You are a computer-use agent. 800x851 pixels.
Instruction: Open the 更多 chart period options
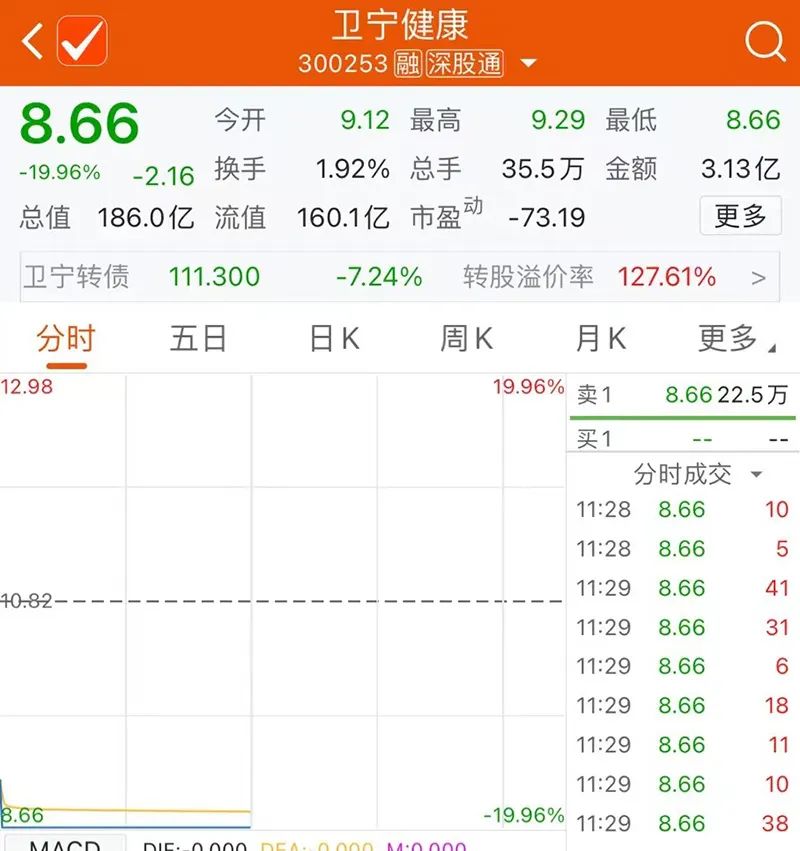pos(734,339)
